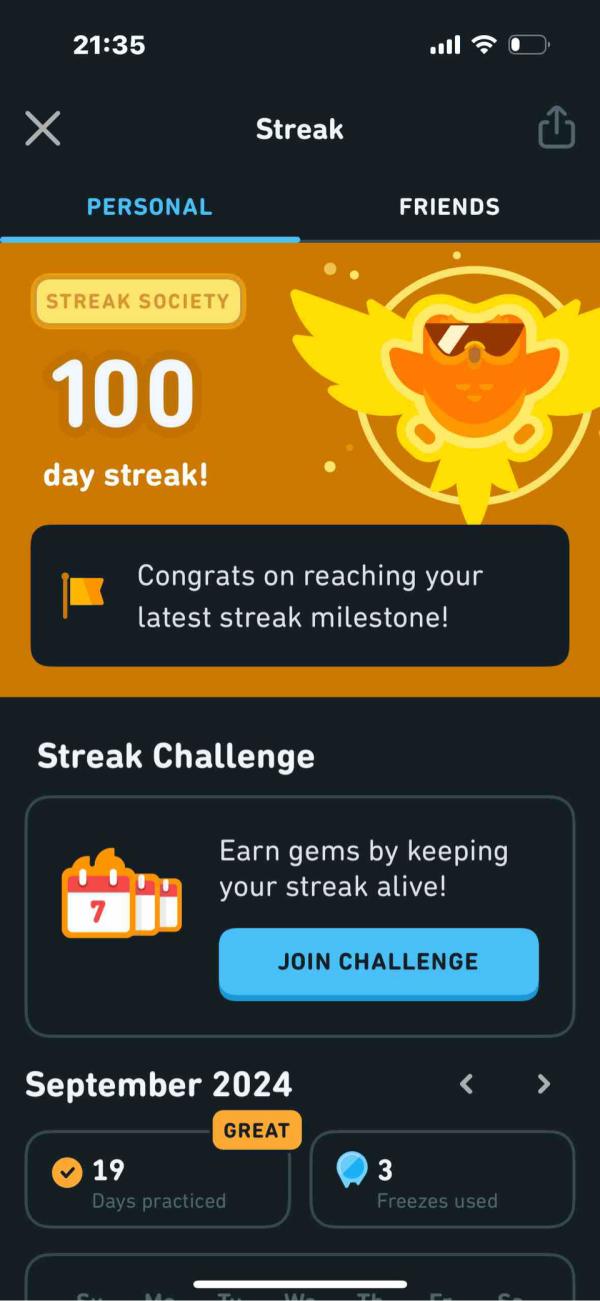
Task: Share your streak milestone
Action: [557, 129]
